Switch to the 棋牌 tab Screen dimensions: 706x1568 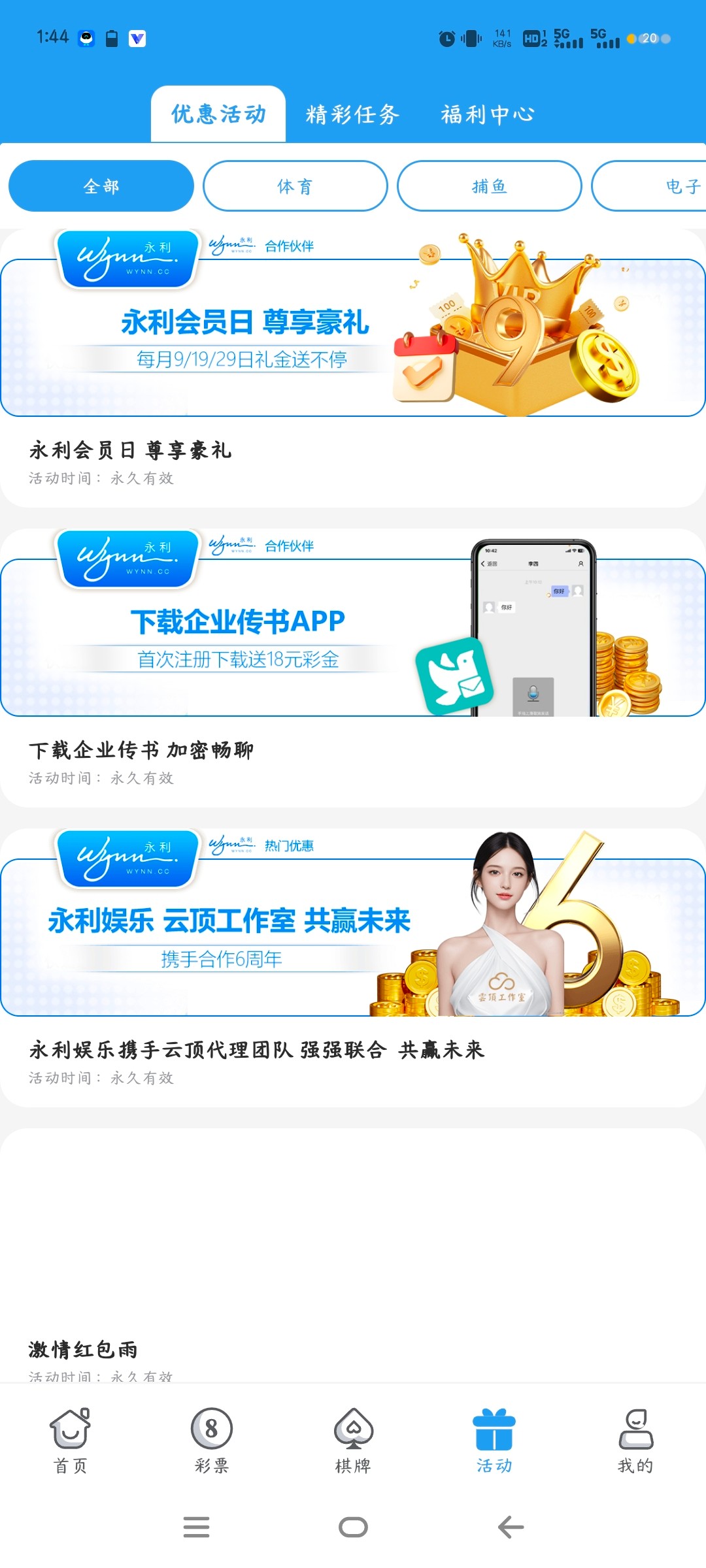pos(353,1441)
